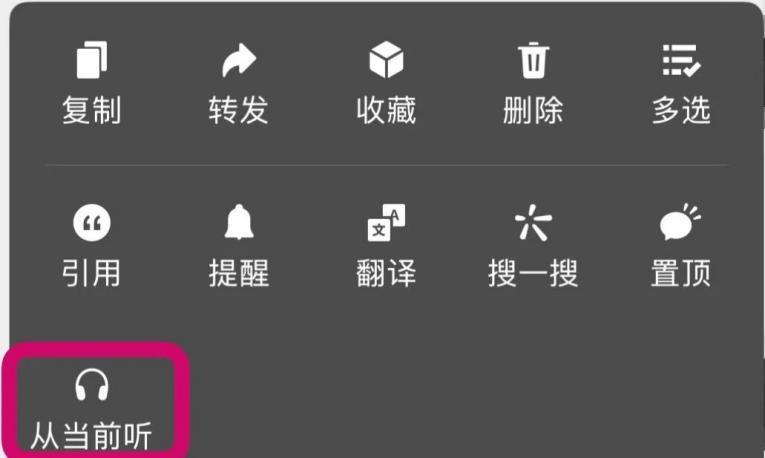Set a reminder with 提醒
This screenshot has width=765, height=458.
[x=238, y=247]
